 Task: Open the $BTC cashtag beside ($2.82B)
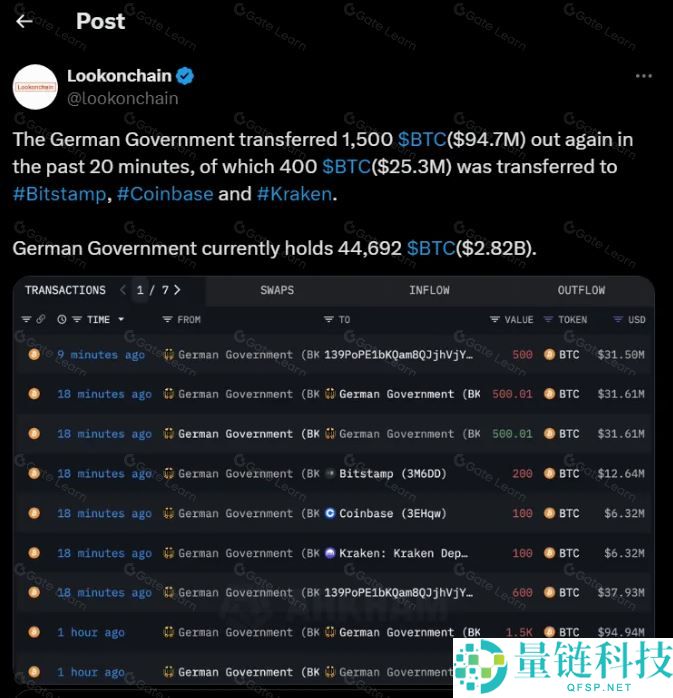(432, 248)
